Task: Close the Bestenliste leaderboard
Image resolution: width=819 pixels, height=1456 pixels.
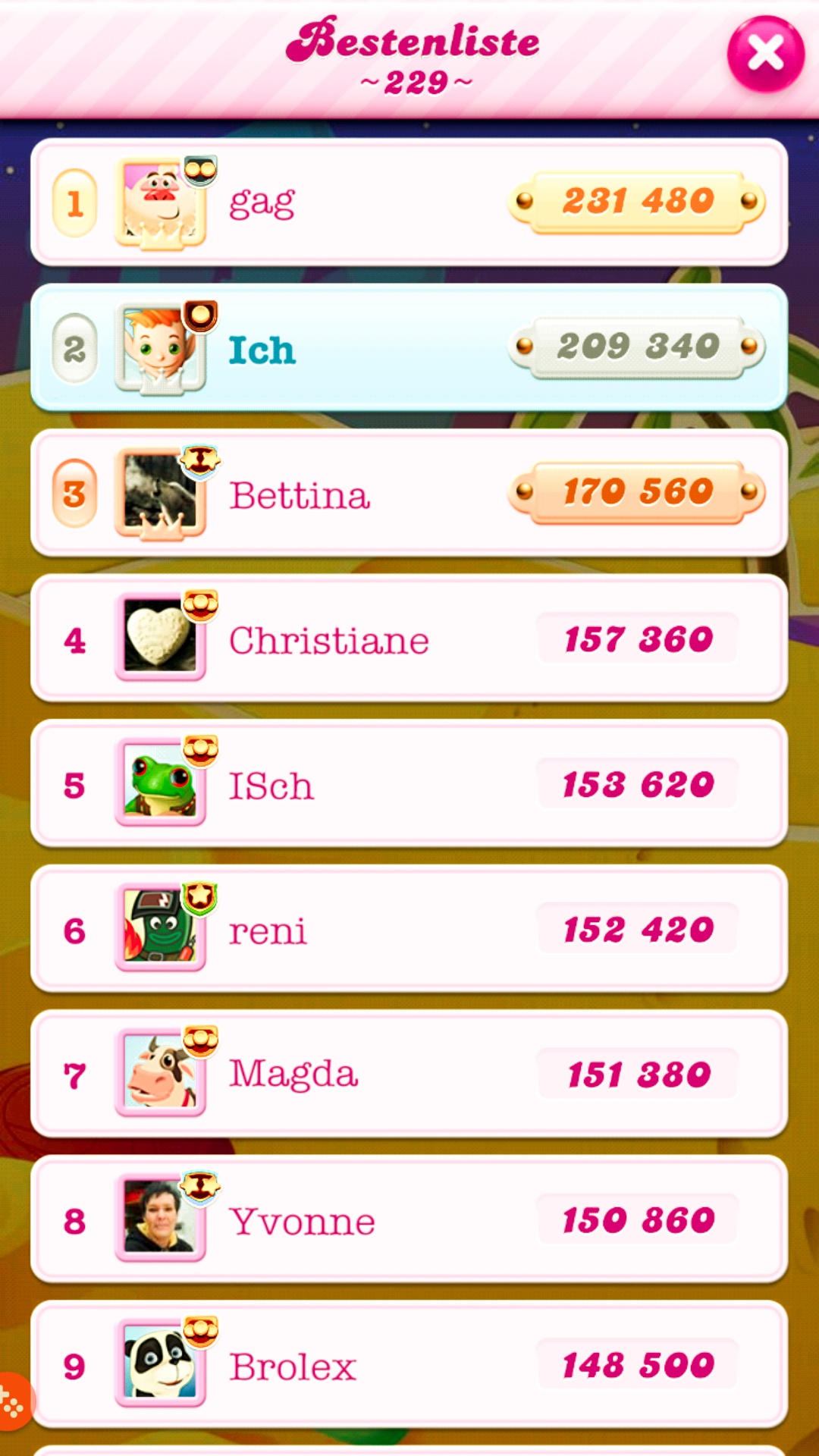Action: pyautogui.click(x=765, y=54)
